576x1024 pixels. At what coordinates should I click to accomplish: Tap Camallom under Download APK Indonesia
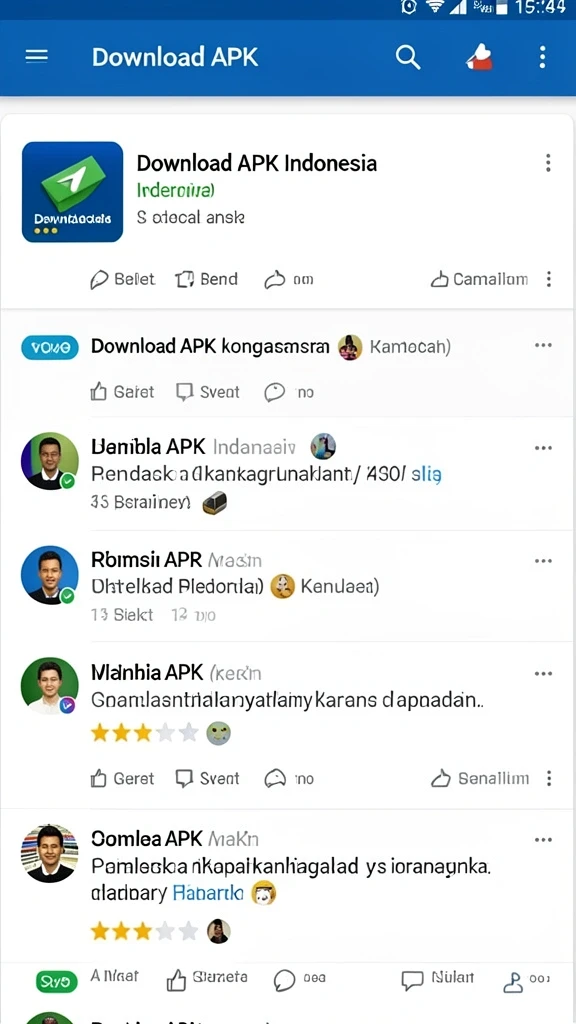(479, 280)
